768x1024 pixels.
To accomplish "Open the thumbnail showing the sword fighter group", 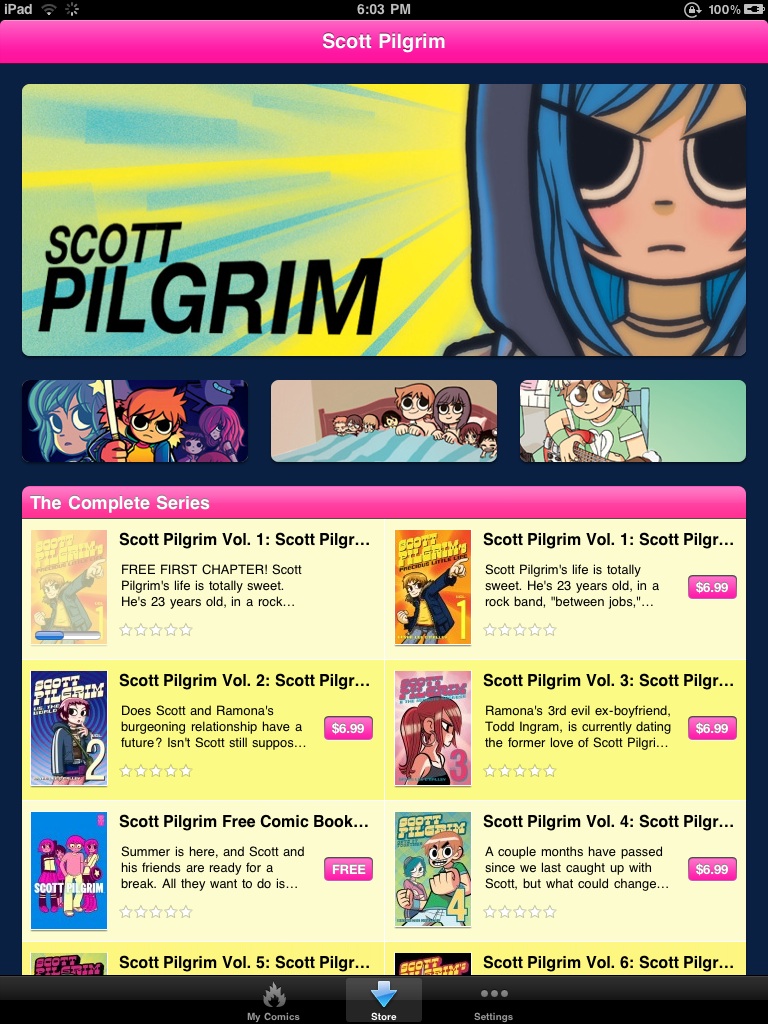I will click(x=135, y=421).
